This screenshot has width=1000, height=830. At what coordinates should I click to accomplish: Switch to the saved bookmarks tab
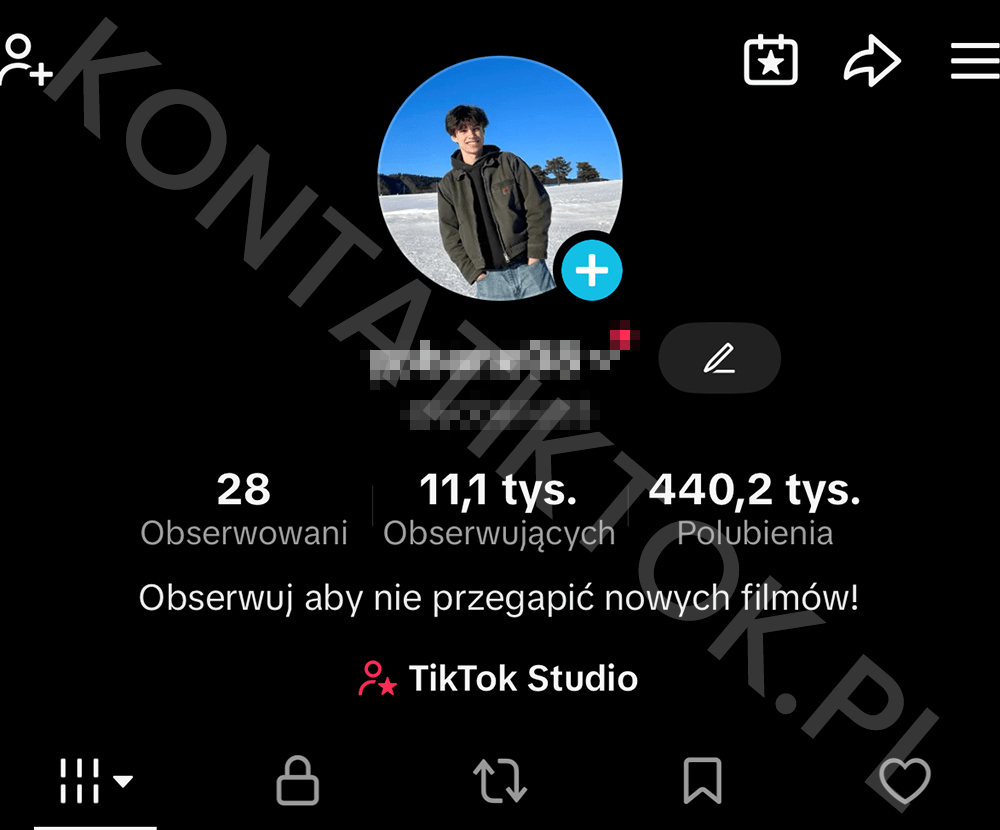tap(702, 781)
